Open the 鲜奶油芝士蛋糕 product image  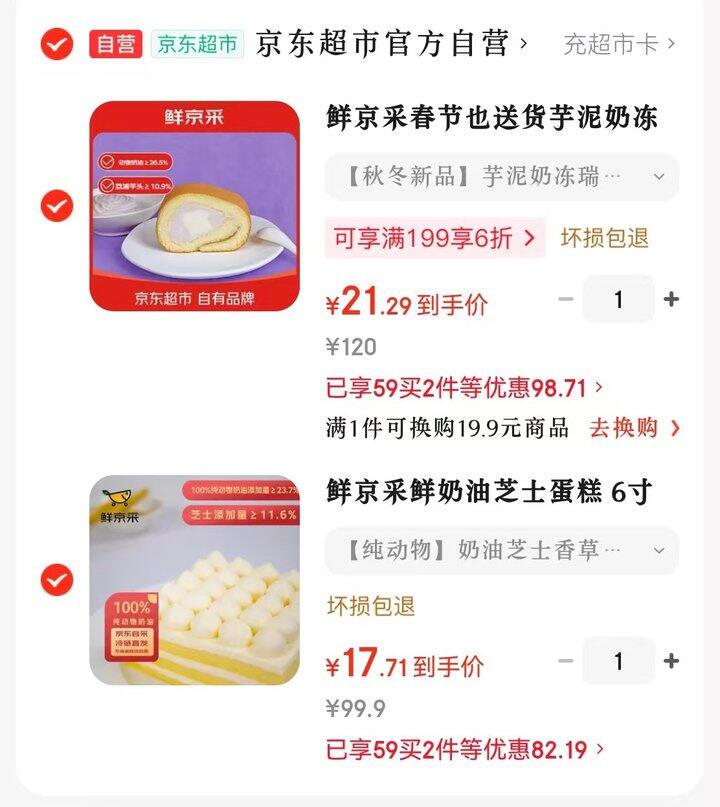pyautogui.click(x=195, y=580)
